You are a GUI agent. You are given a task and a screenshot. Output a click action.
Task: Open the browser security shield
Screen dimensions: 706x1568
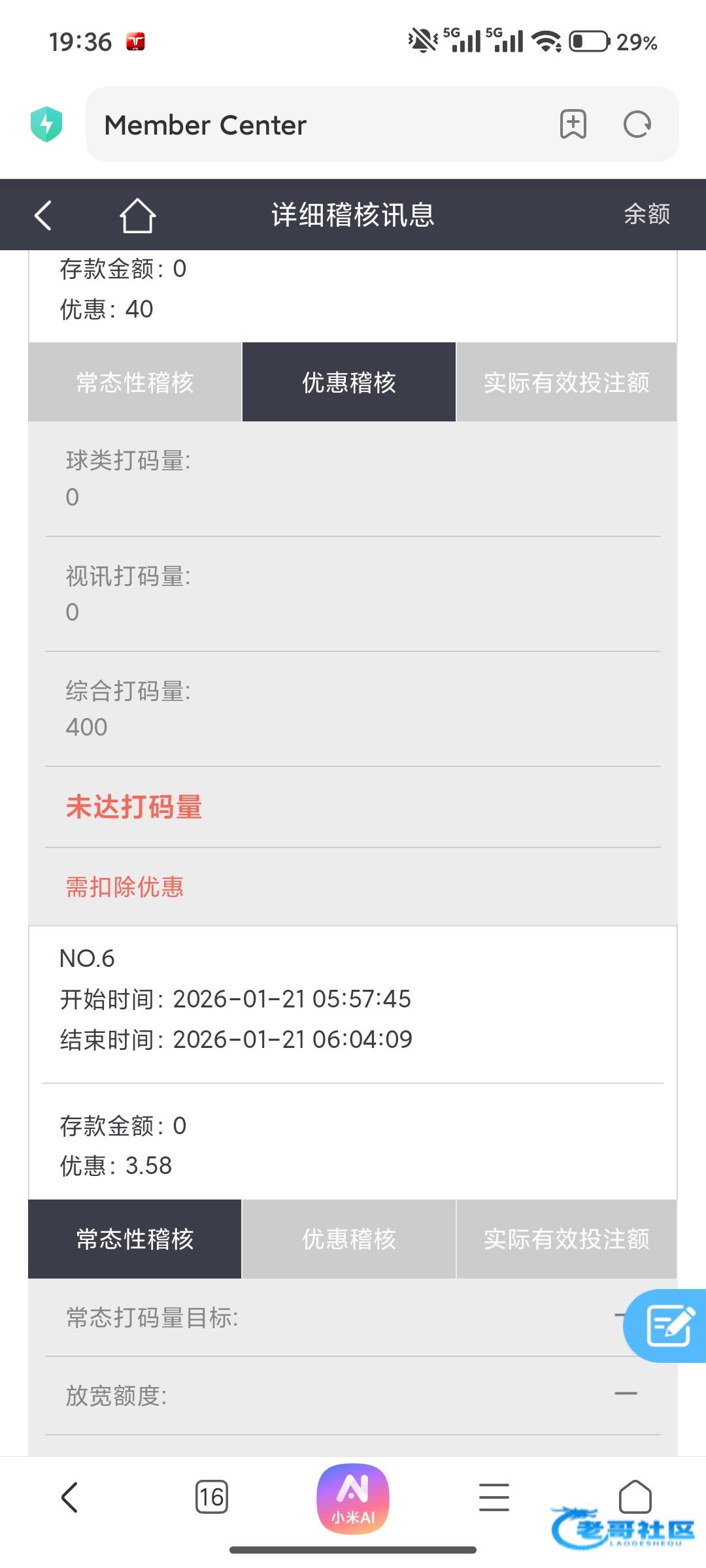pos(46,124)
